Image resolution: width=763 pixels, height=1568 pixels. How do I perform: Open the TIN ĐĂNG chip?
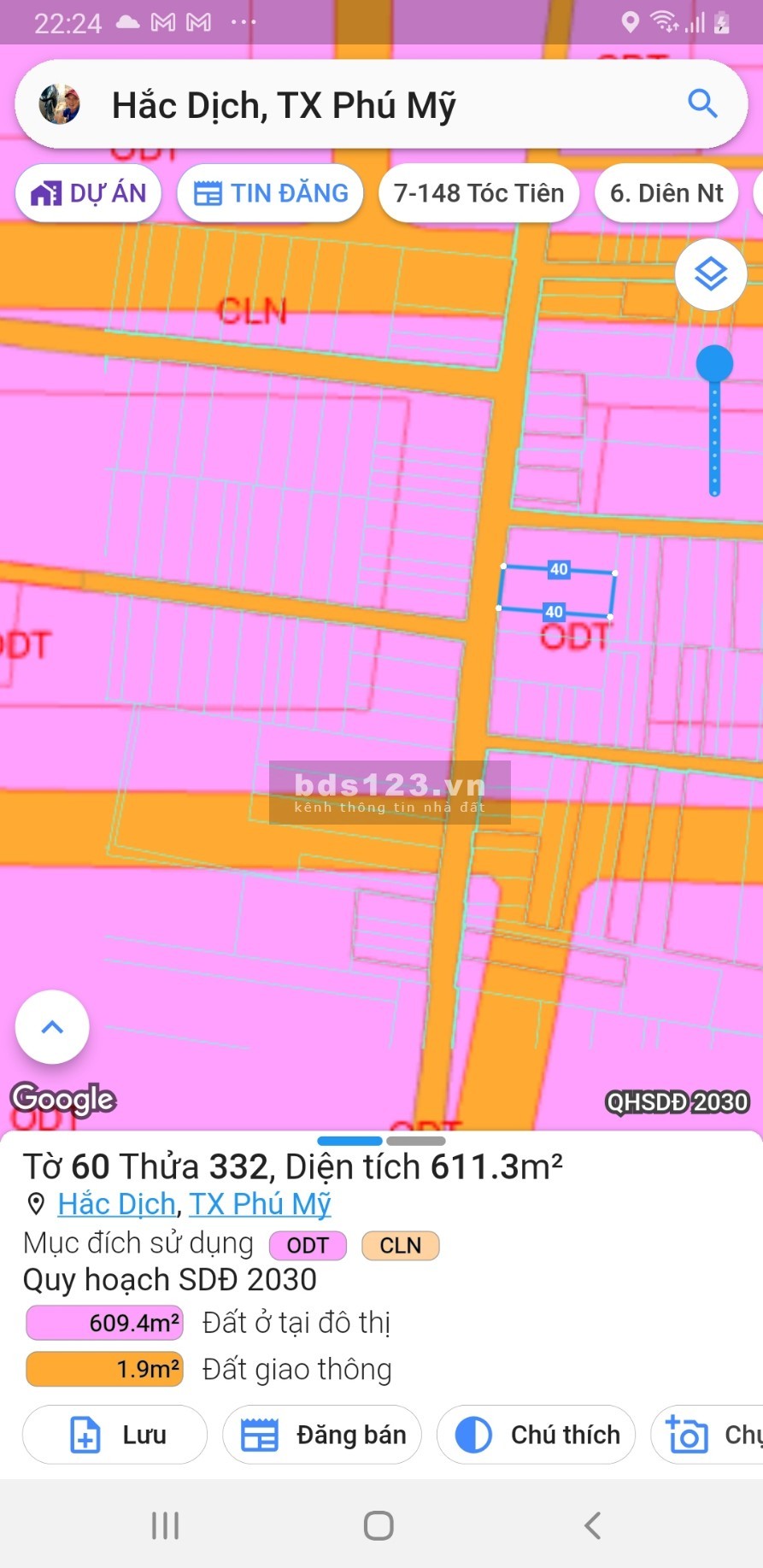(271, 193)
